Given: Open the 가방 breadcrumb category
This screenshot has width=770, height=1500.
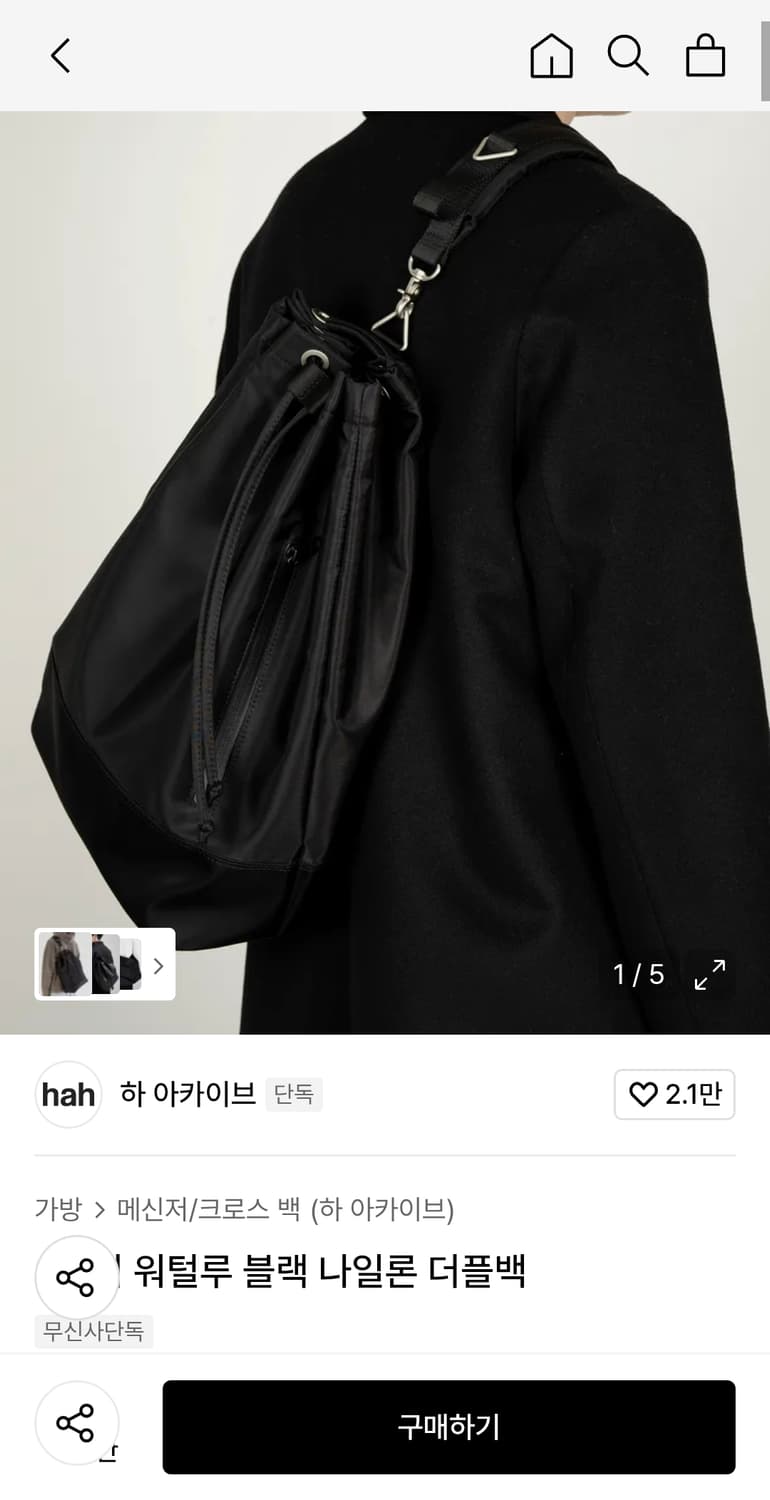Looking at the screenshot, I should [57, 1209].
